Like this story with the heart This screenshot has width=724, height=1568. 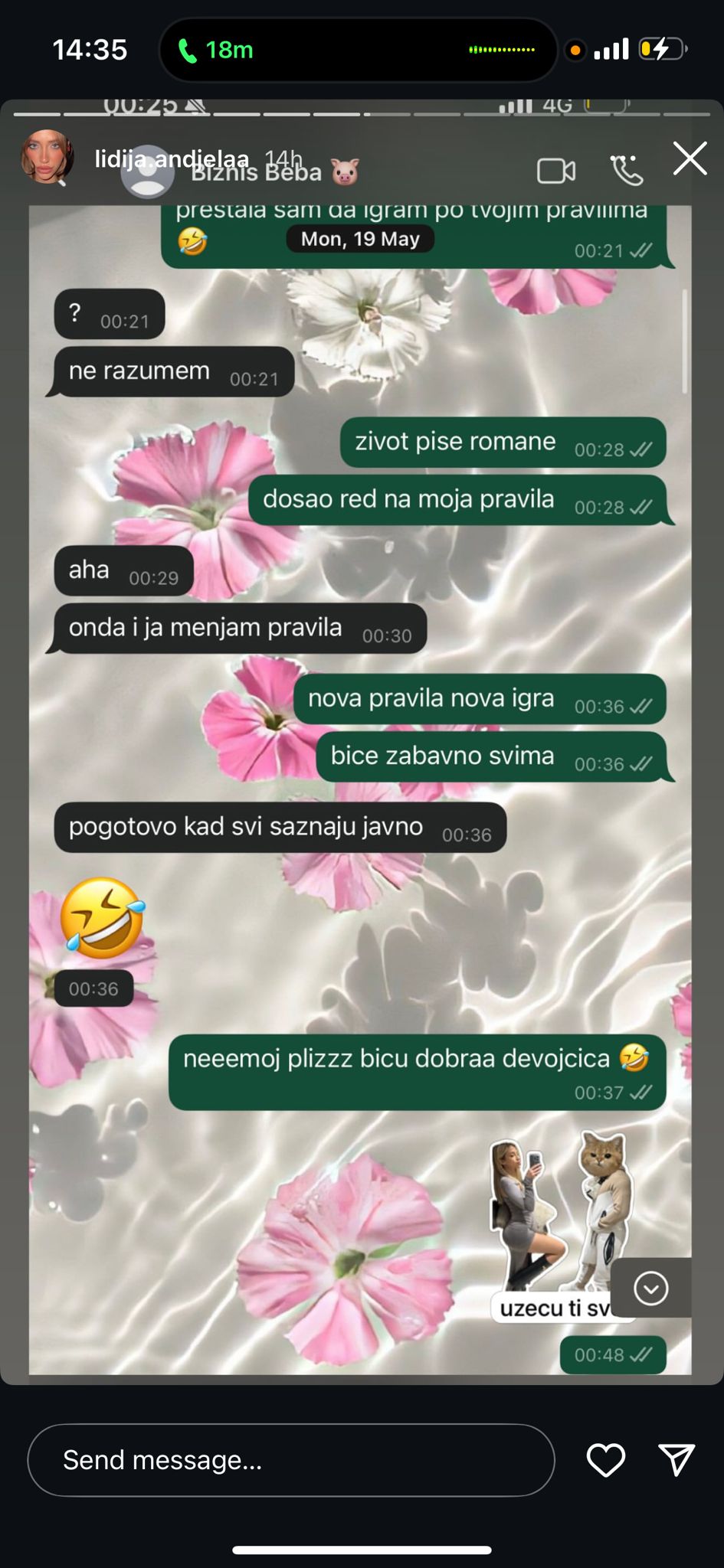pyautogui.click(x=605, y=1460)
